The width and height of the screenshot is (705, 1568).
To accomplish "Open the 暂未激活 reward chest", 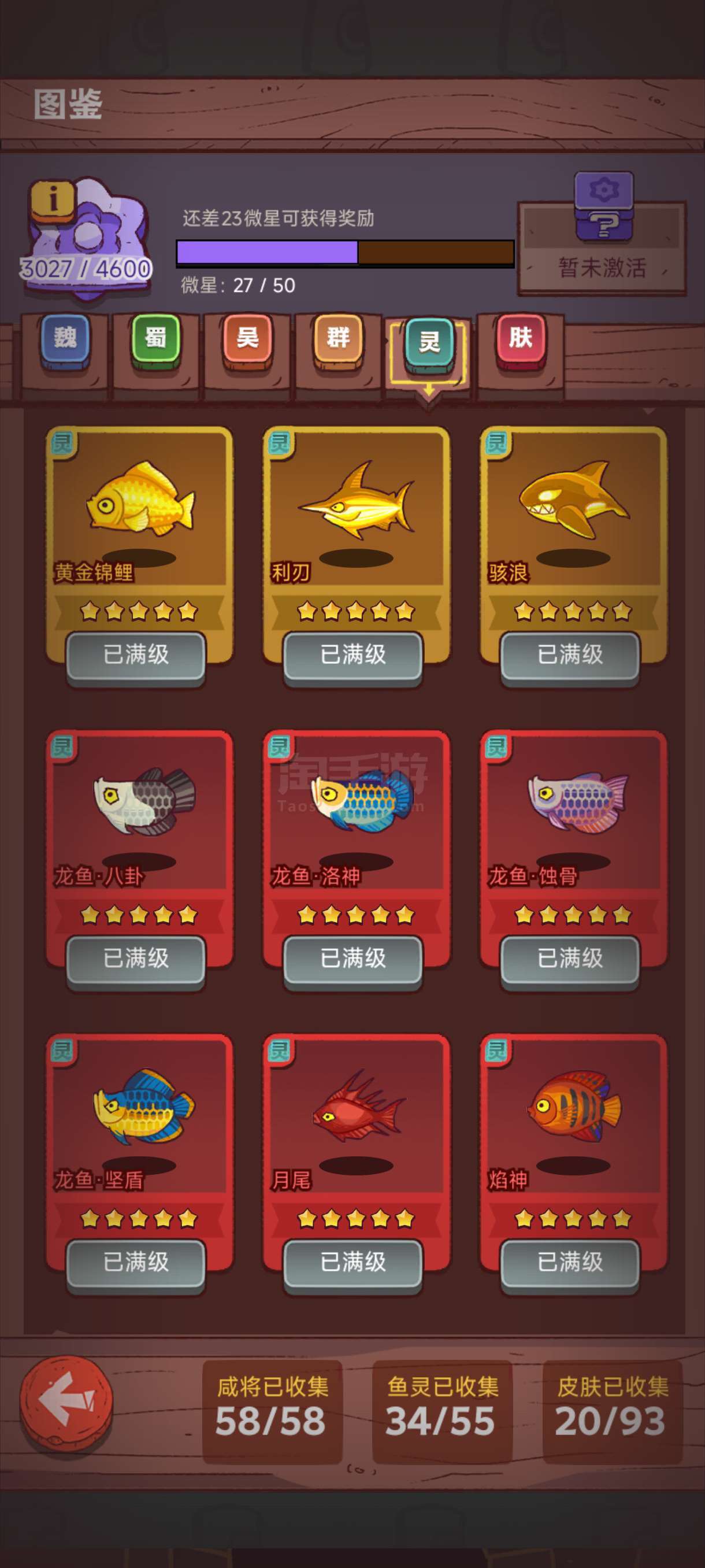I will click(602, 234).
